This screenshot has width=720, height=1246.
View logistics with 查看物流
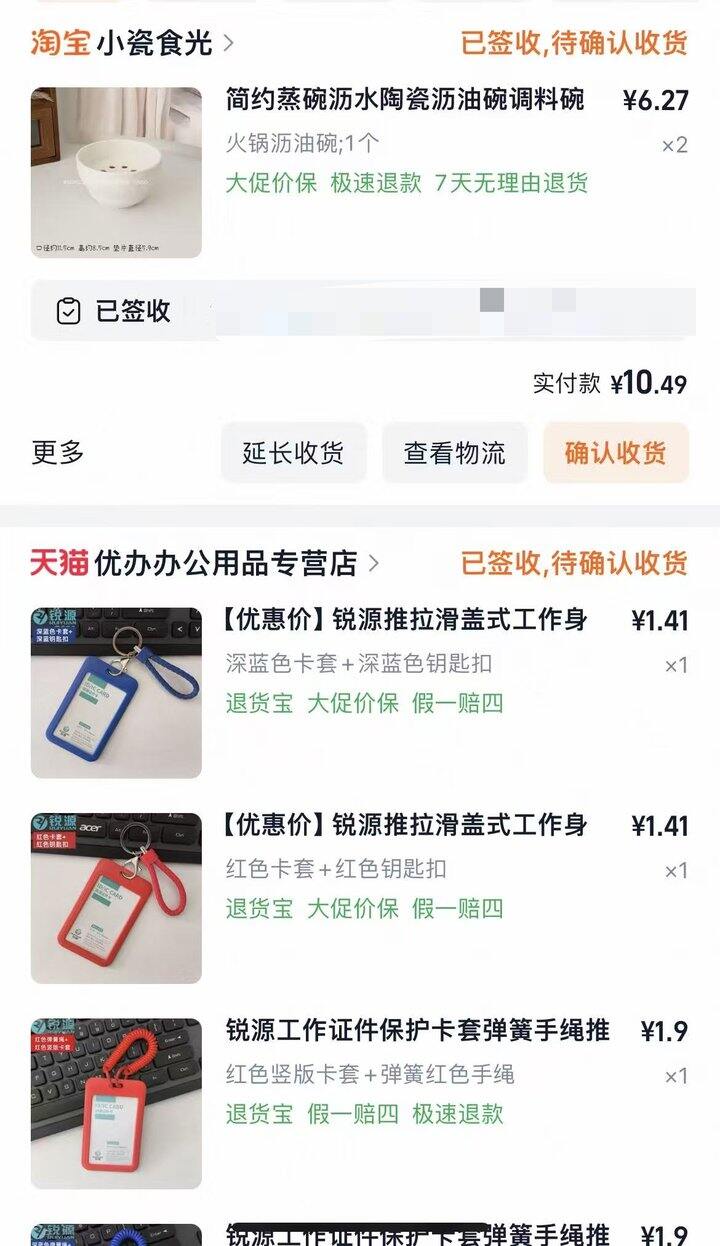click(454, 453)
